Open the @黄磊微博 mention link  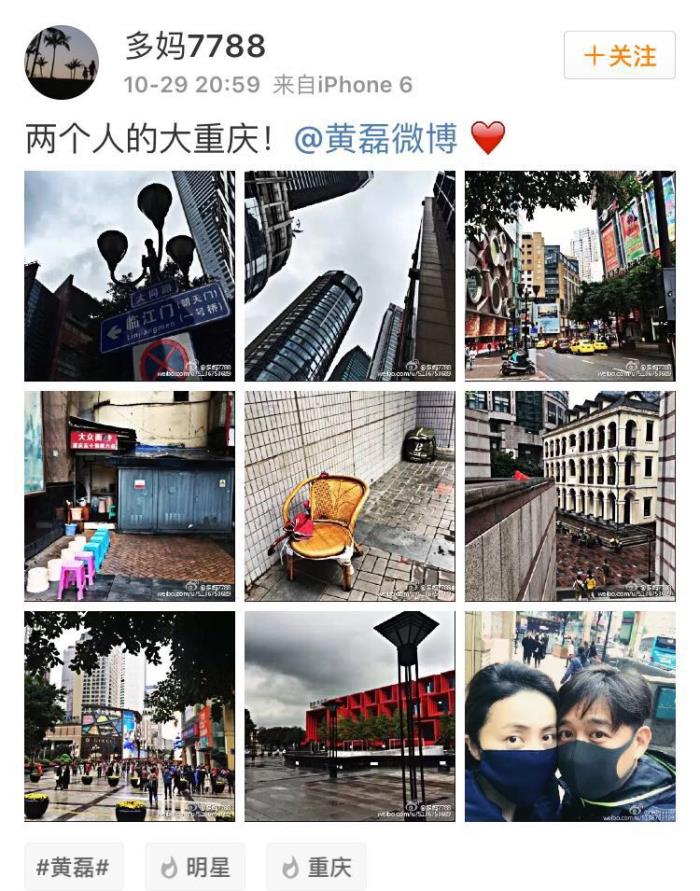point(375,139)
